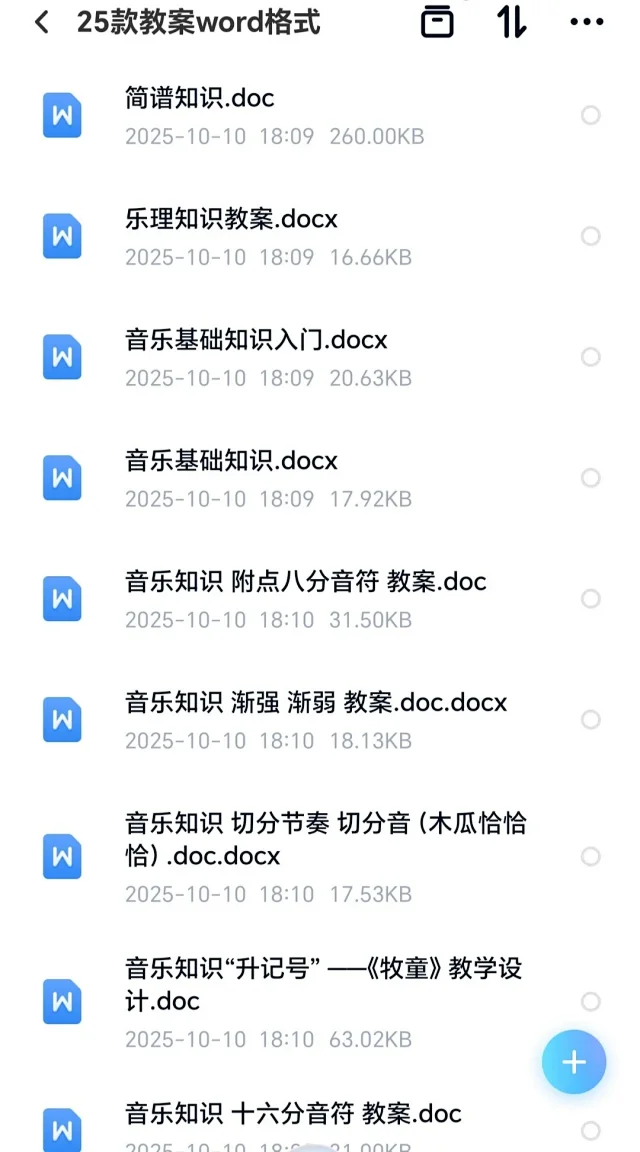Select the circle next to 音乐基础知识入门.docx
Screen dimensions: 640x1152
pyautogui.click(x=591, y=357)
